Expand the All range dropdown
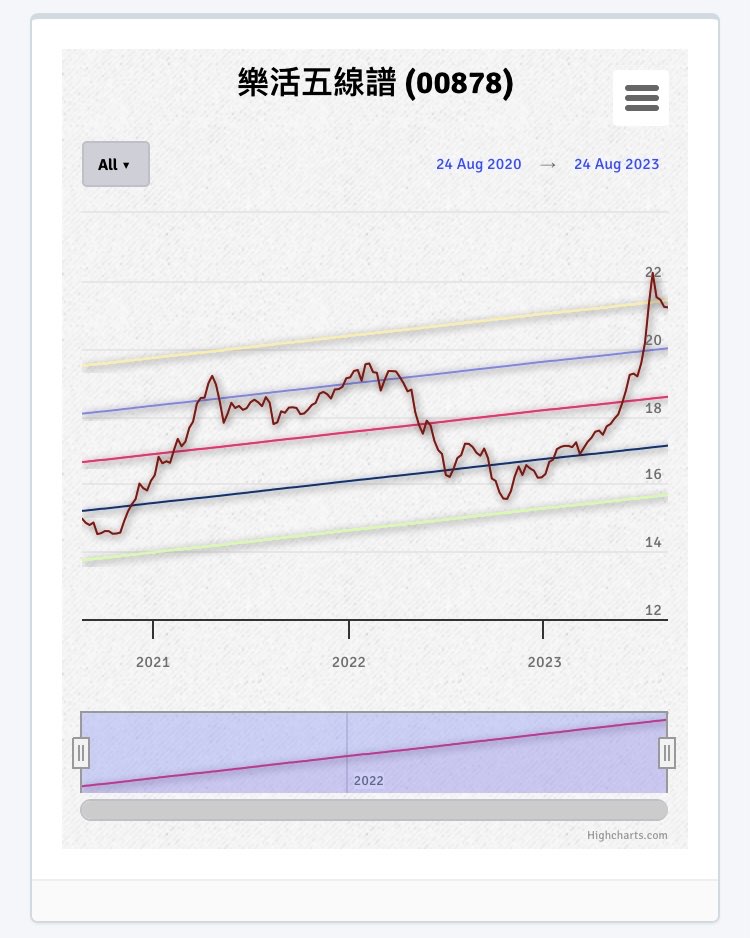The width and height of the screenshot is (750, 938). click(115, 164)
